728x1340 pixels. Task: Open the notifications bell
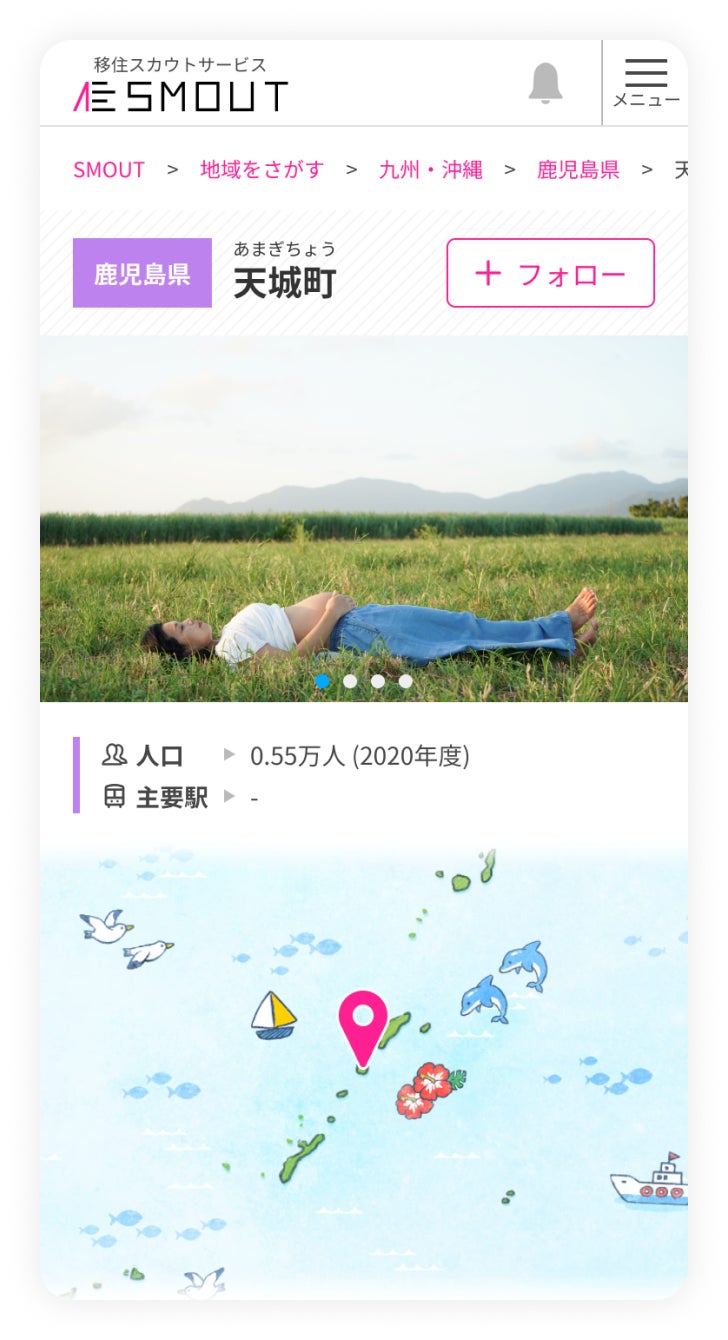(545, 83)
